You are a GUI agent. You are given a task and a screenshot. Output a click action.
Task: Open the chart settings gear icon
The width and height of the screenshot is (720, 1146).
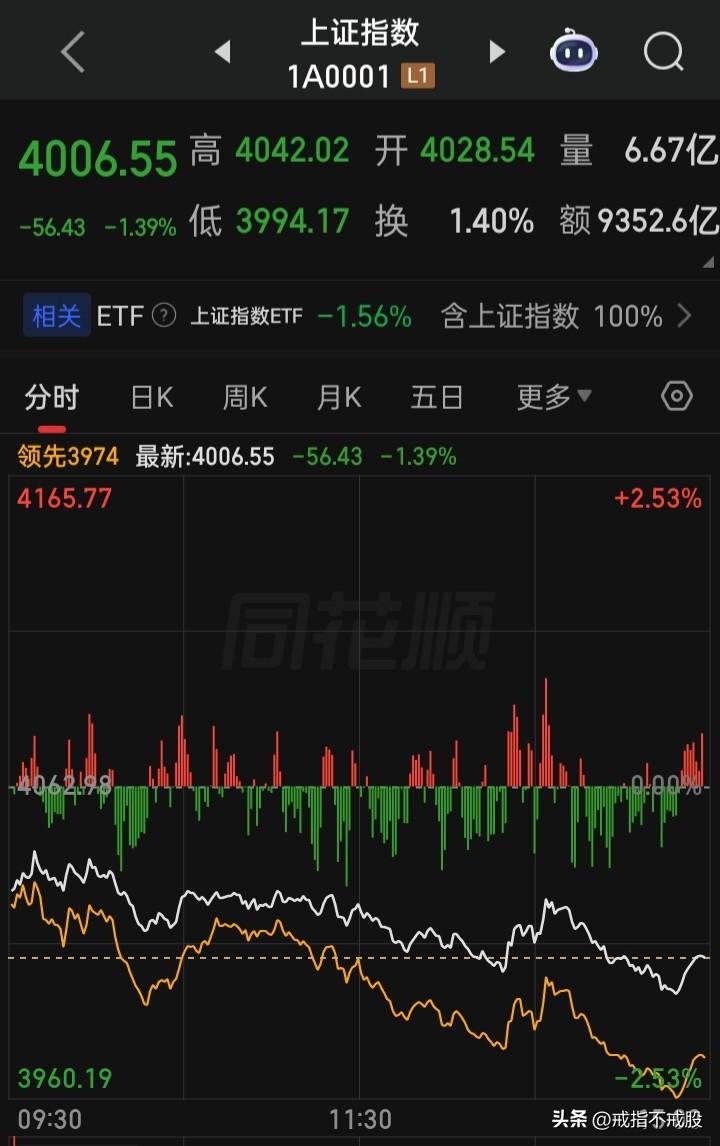[675, 397]
